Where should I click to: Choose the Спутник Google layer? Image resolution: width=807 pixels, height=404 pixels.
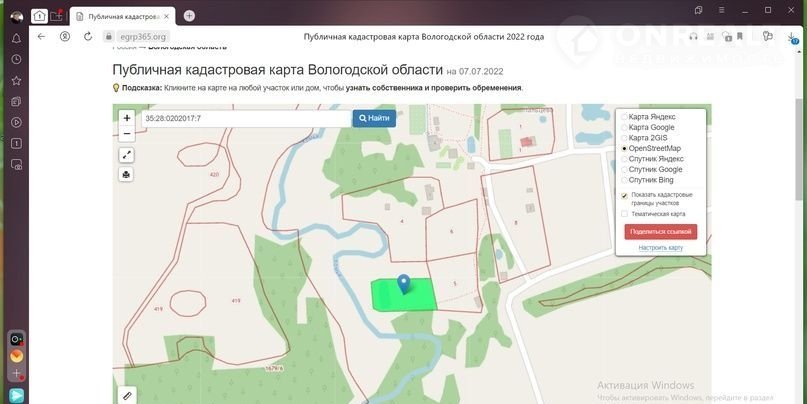[625, 169]
